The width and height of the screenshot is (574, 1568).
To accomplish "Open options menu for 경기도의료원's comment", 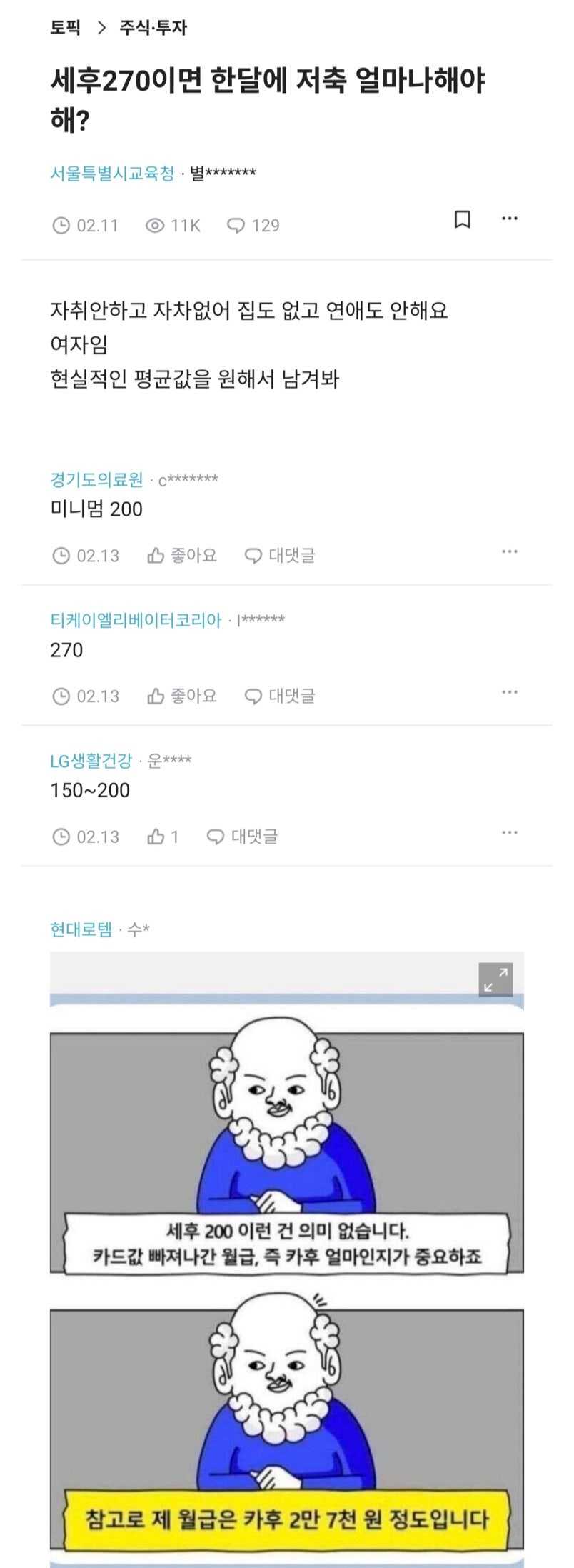I will point(510,551).
